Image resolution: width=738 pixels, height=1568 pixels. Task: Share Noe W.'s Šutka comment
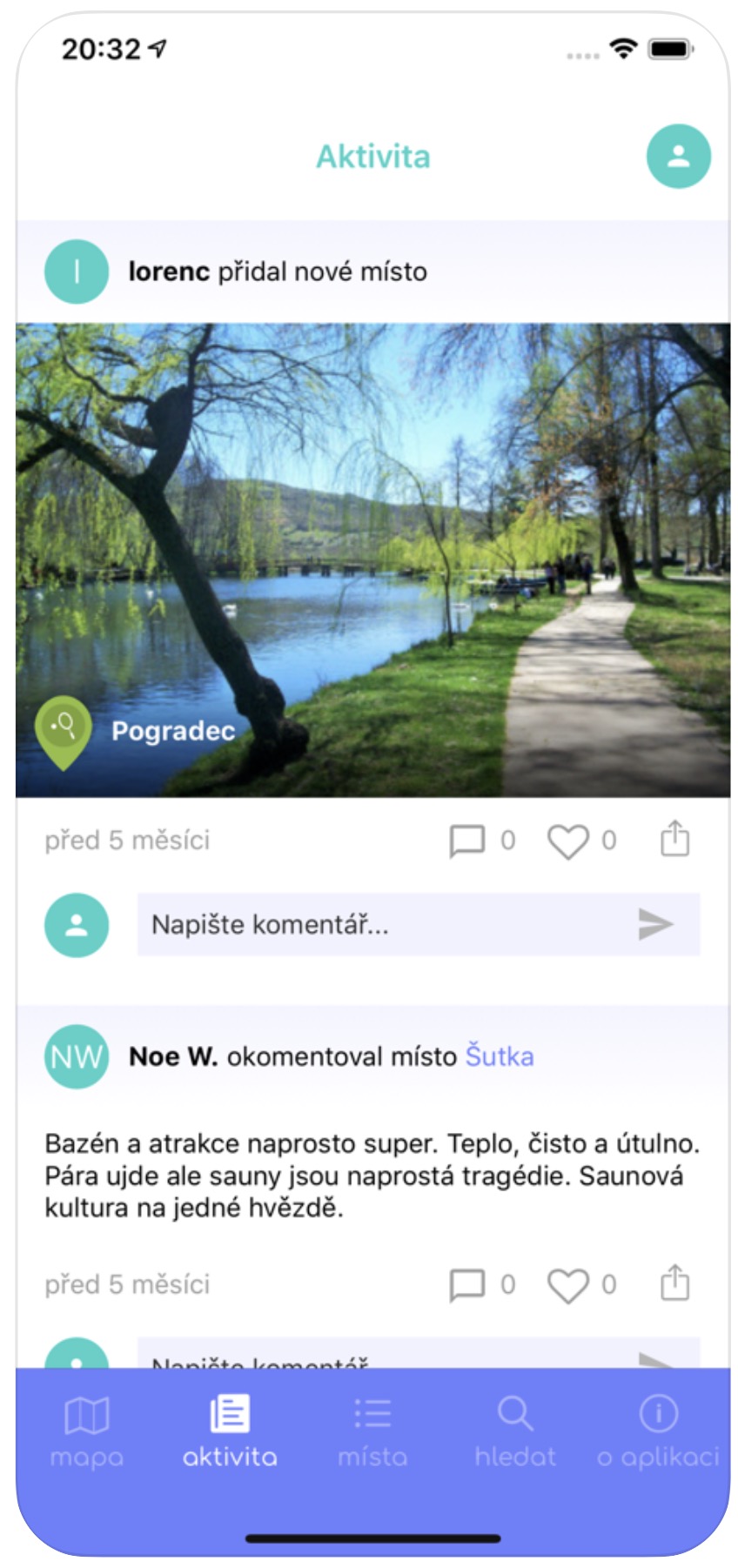click(674, 1283)
